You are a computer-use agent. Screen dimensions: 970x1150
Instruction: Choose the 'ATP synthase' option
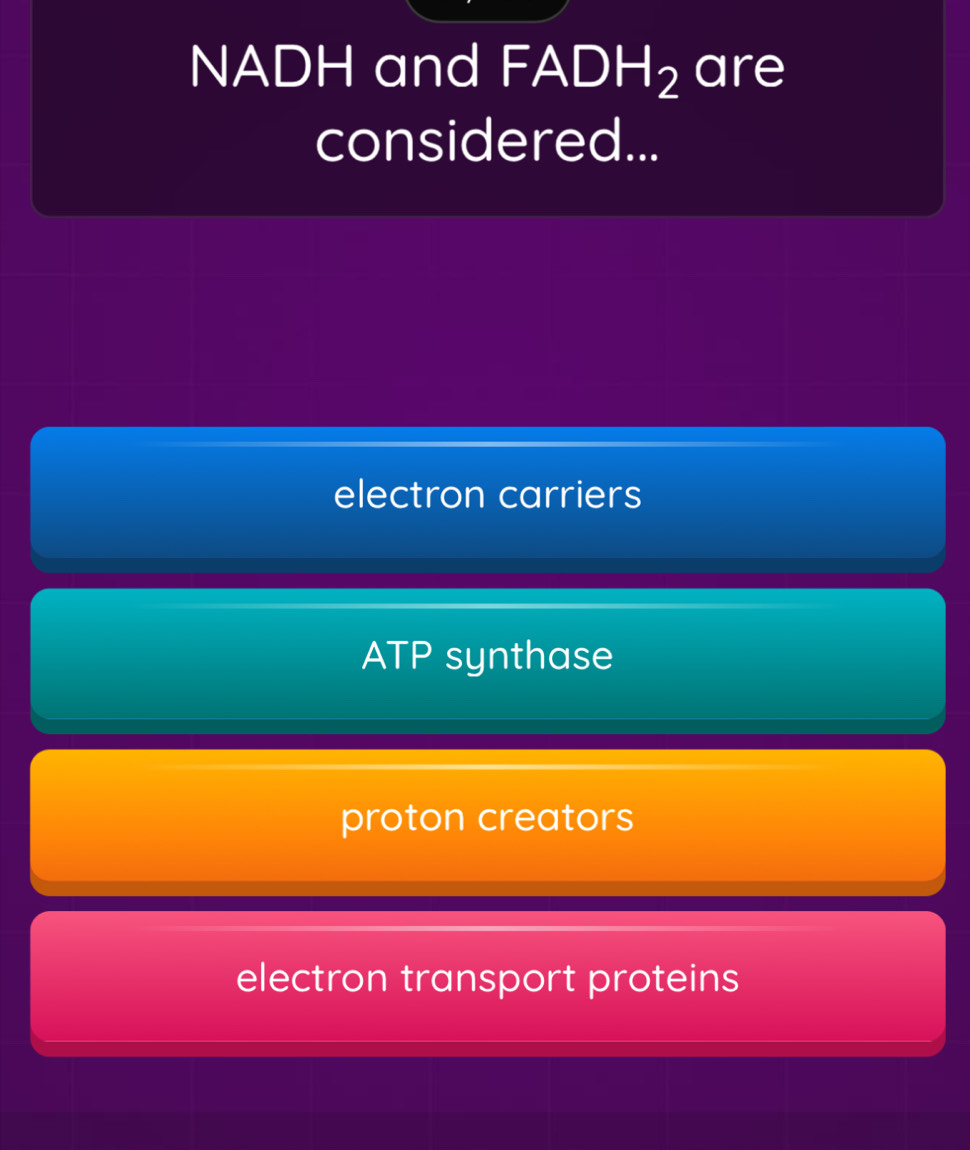(487, 657)
